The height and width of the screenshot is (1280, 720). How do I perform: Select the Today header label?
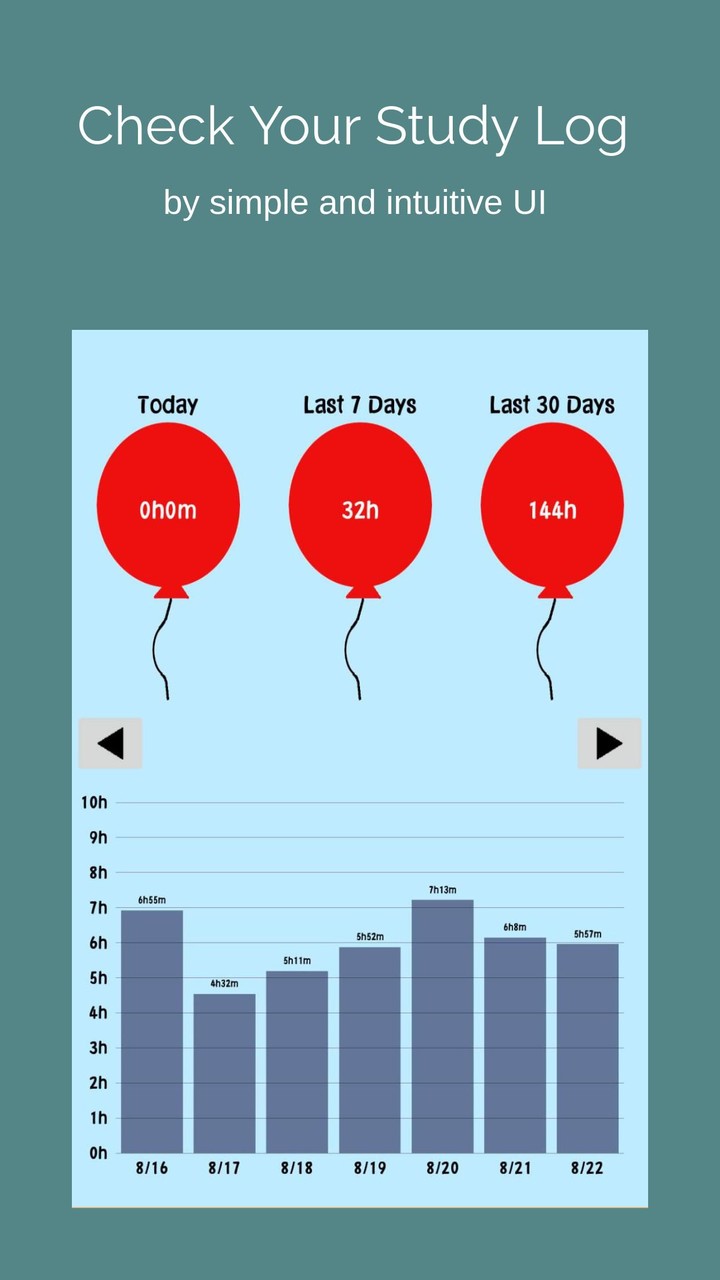167,405
